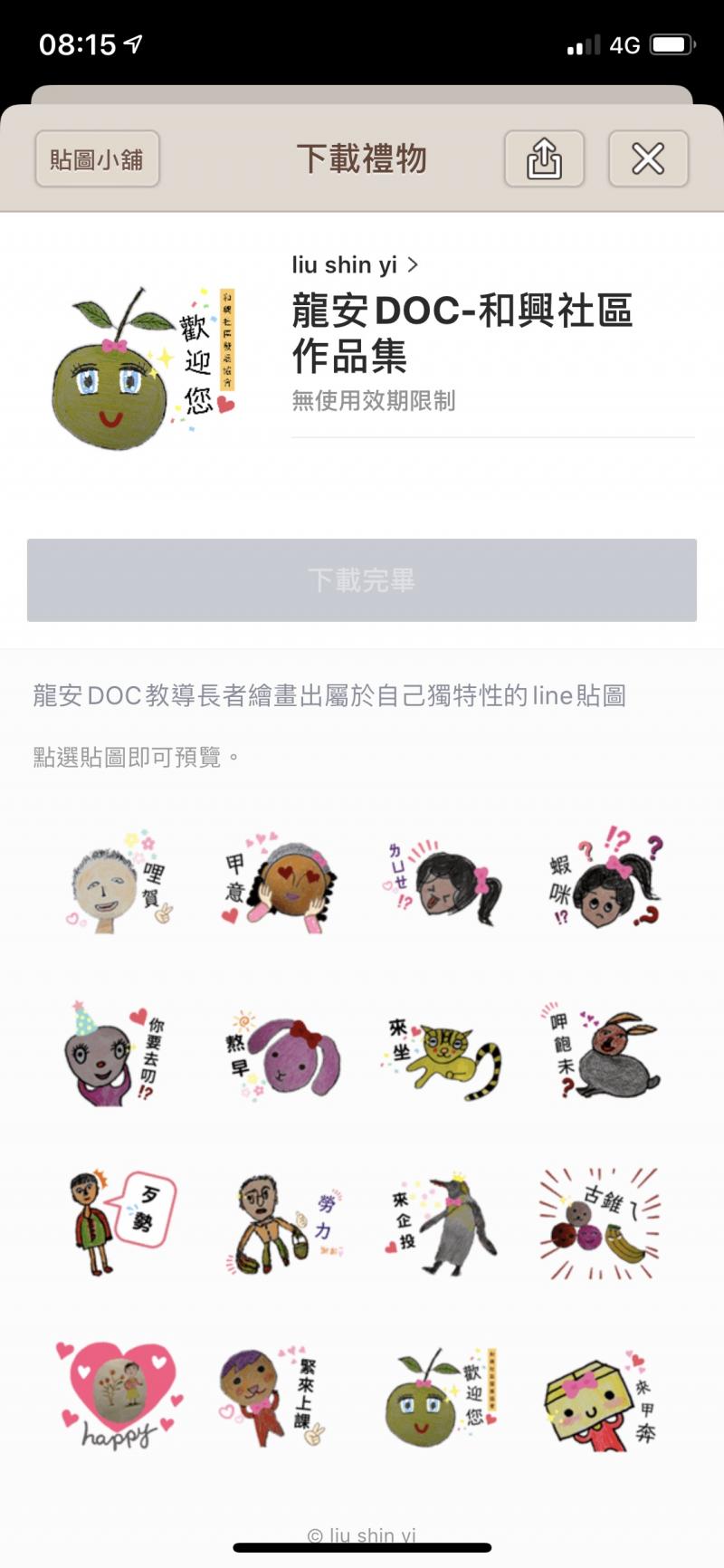
Task: Return to the 貼圖小舖 sticker shop
Action: 97,158
